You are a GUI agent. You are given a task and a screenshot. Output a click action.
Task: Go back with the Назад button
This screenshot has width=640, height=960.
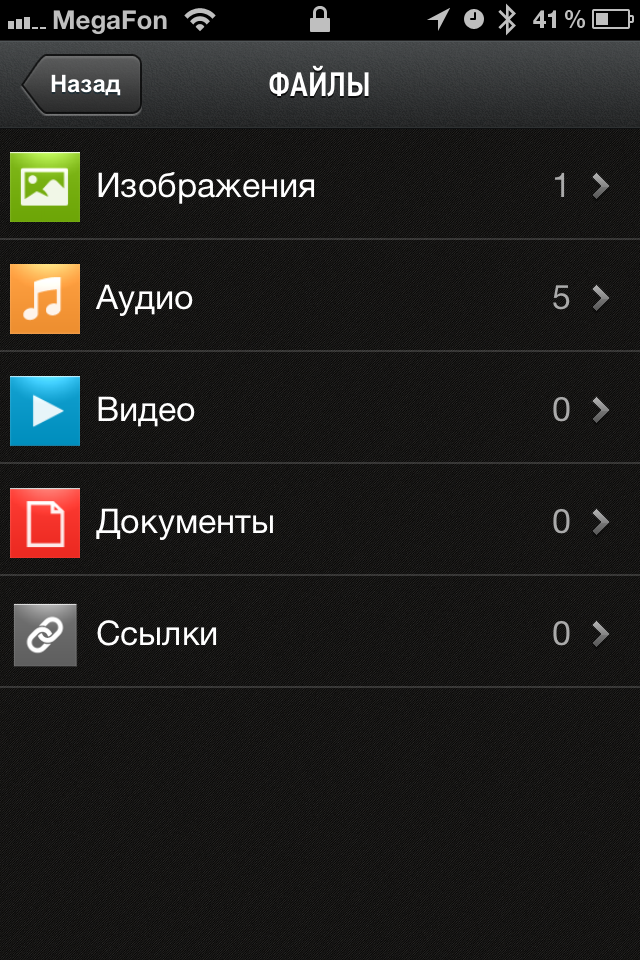[83, 85]
